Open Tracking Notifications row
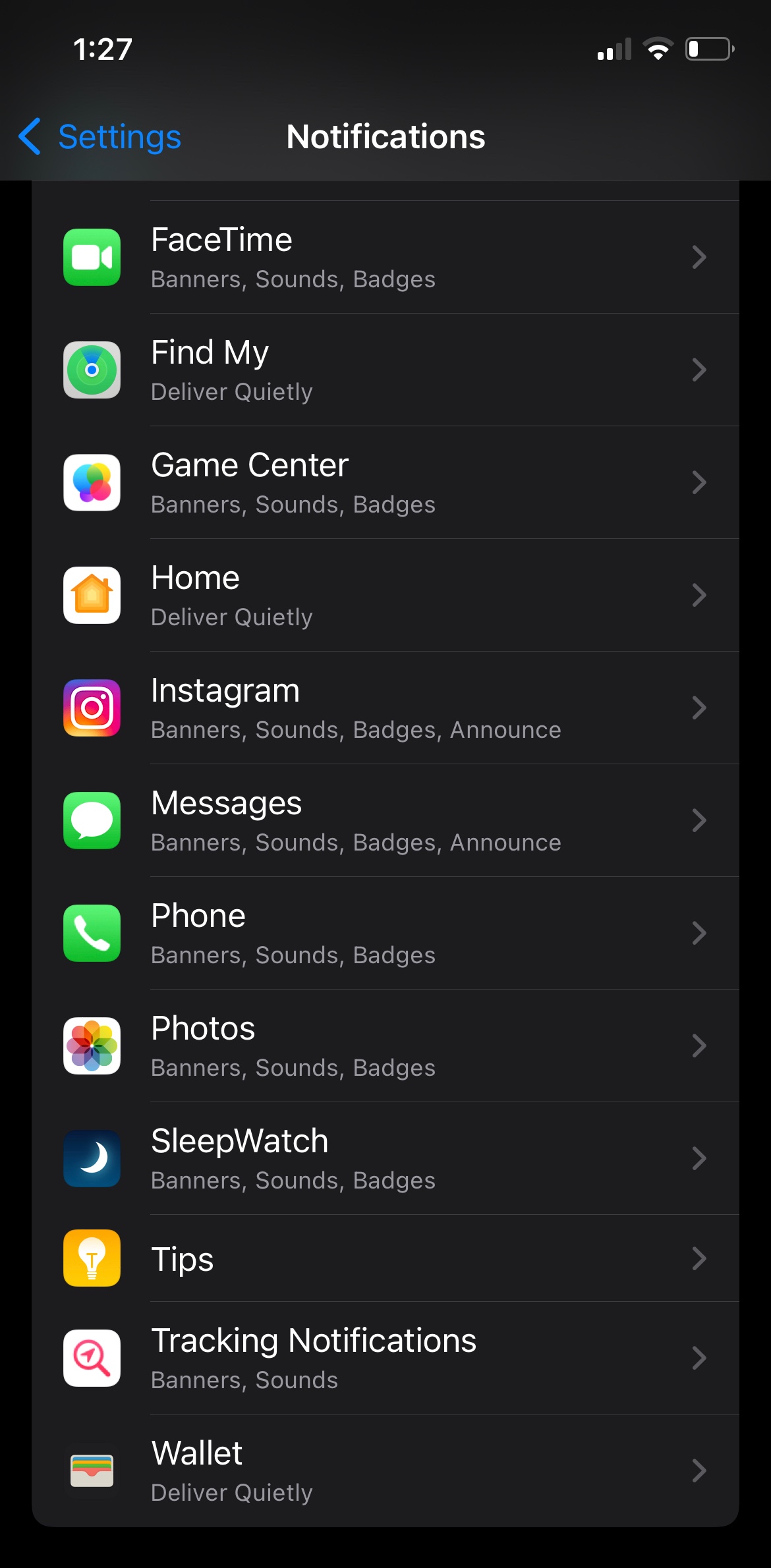Viewport: 771px width, 1568px height. 385,1358
